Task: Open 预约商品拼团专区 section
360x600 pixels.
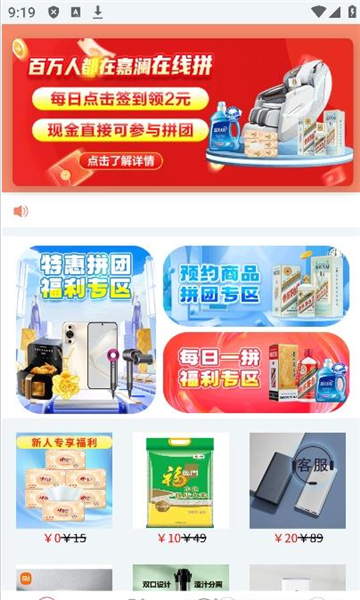Action: pos(256,286)
